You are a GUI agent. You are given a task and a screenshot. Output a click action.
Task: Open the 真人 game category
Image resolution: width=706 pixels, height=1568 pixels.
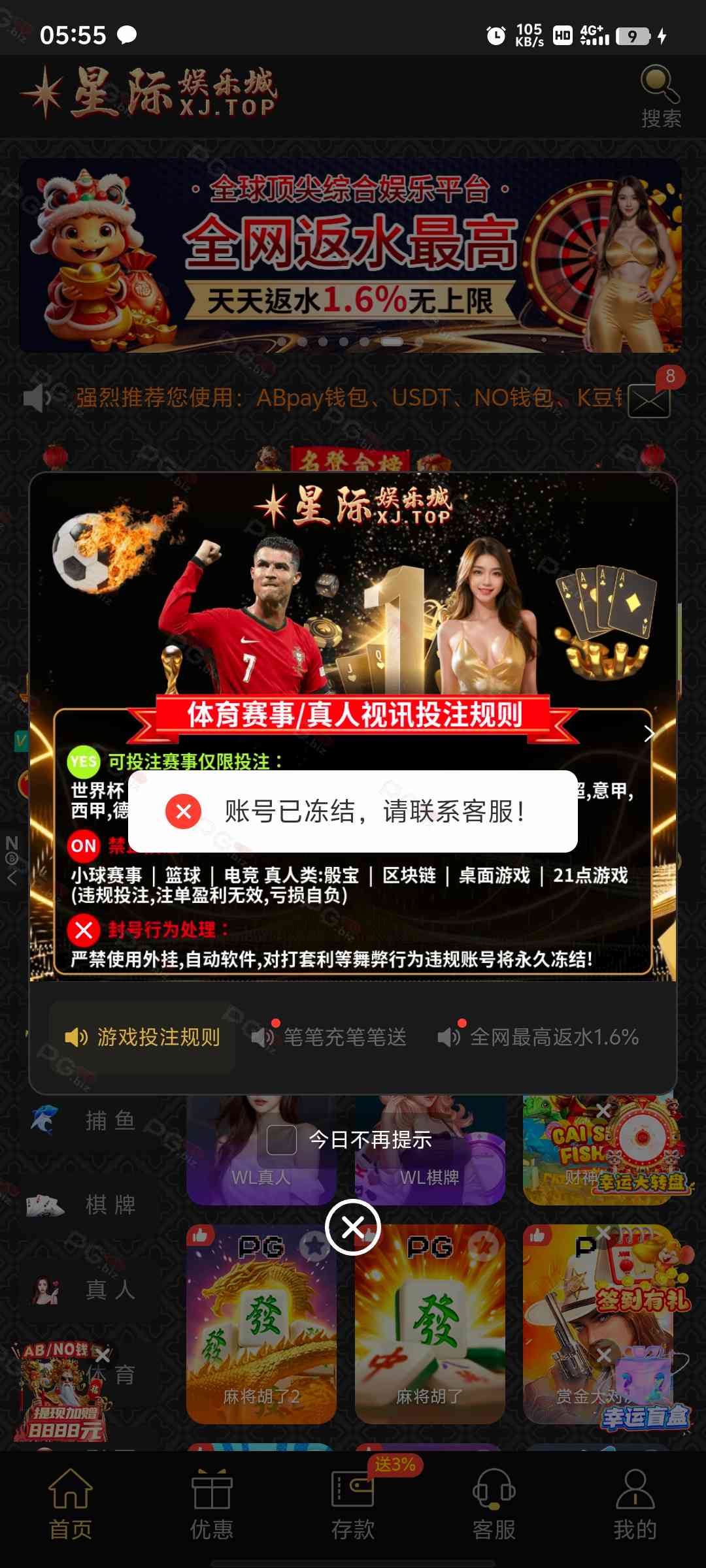pyautogui.click(x=85, y=1290)
